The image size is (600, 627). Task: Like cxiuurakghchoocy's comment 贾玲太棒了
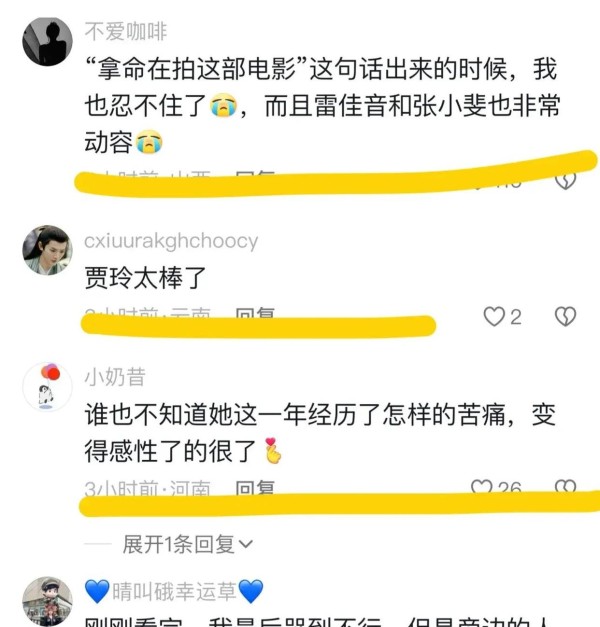tap(493, 317)
